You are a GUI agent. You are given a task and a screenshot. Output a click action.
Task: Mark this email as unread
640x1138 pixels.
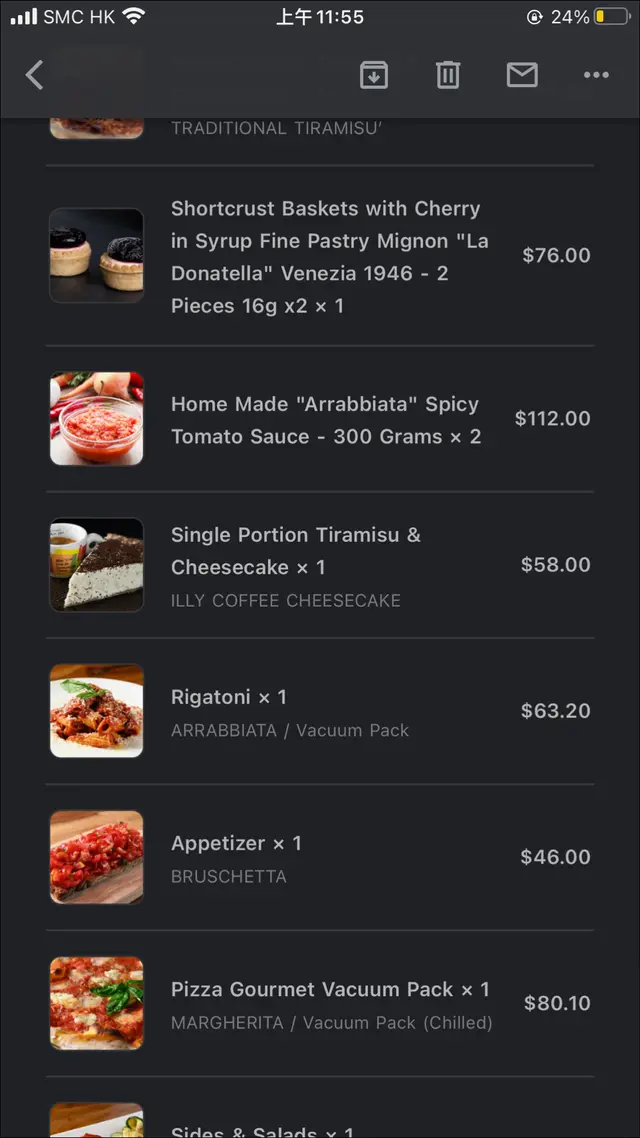click(522, 75)
